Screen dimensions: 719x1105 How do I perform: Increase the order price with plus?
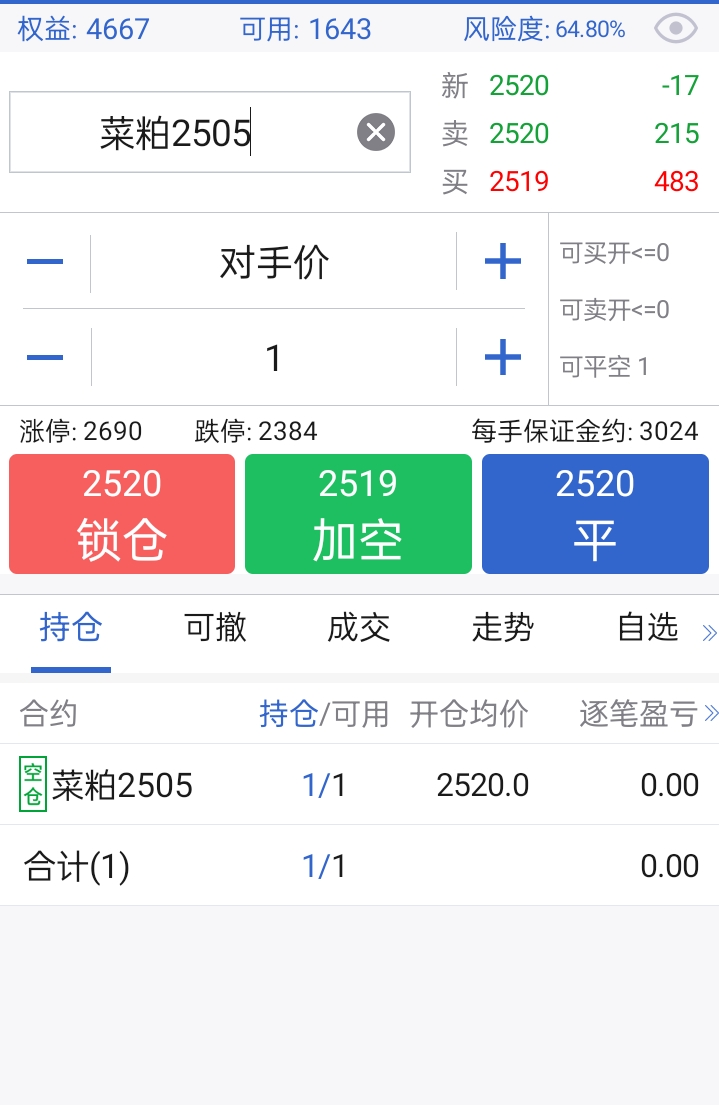tap(502, 263)
